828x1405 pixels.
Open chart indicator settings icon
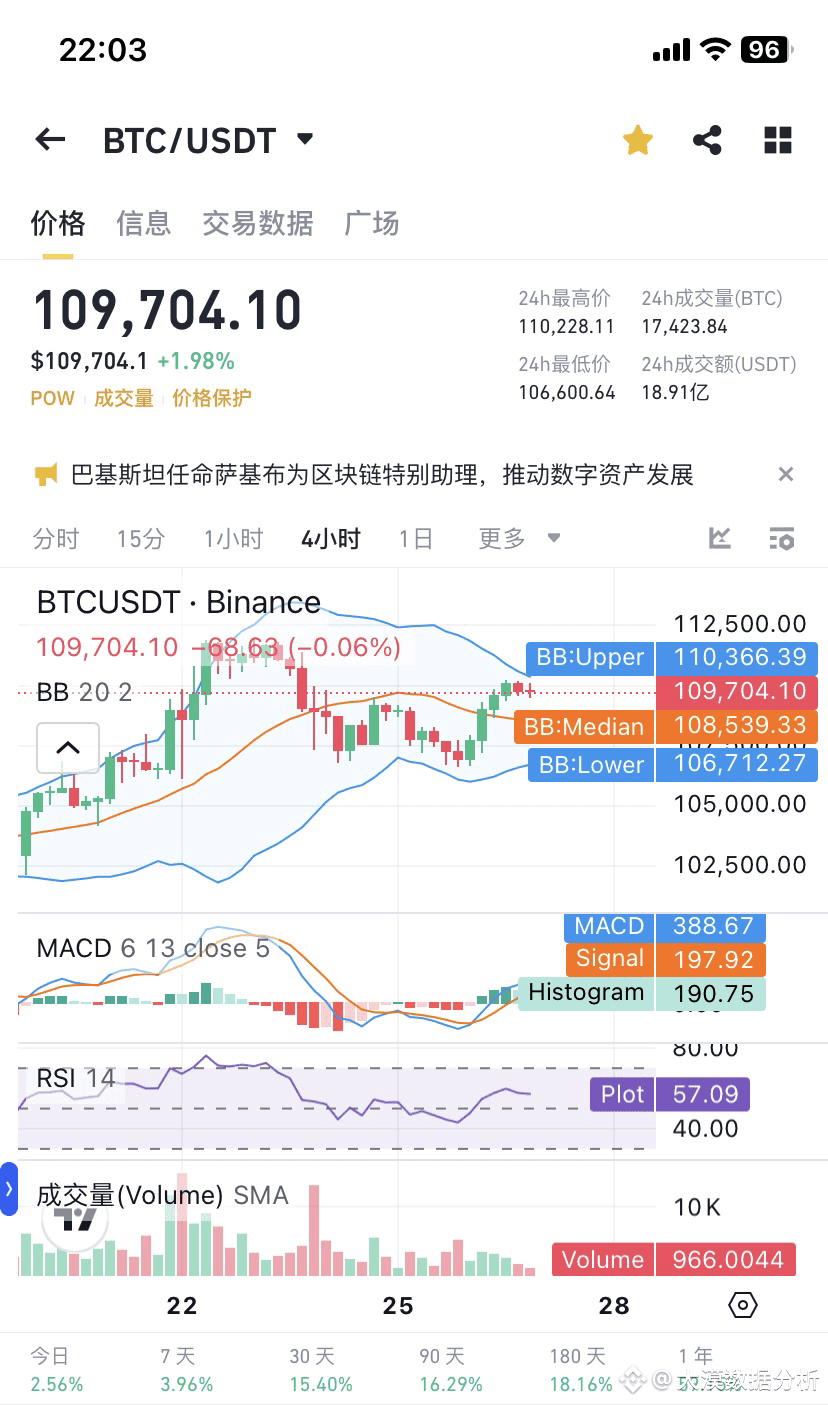pyautogui.click(x=781, y=539)
